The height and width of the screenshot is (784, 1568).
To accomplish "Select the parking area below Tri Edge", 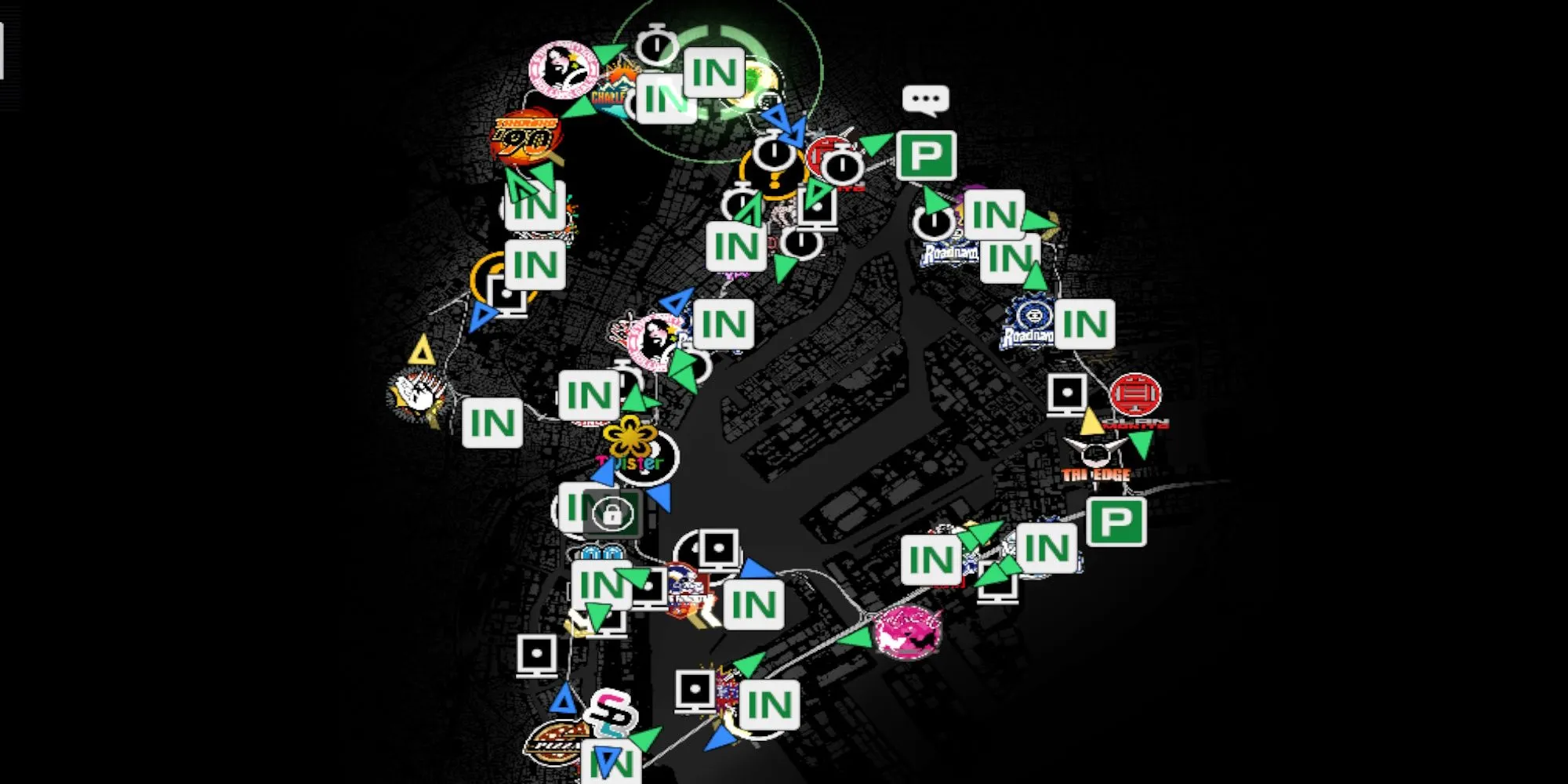I will coord(1116,521).
